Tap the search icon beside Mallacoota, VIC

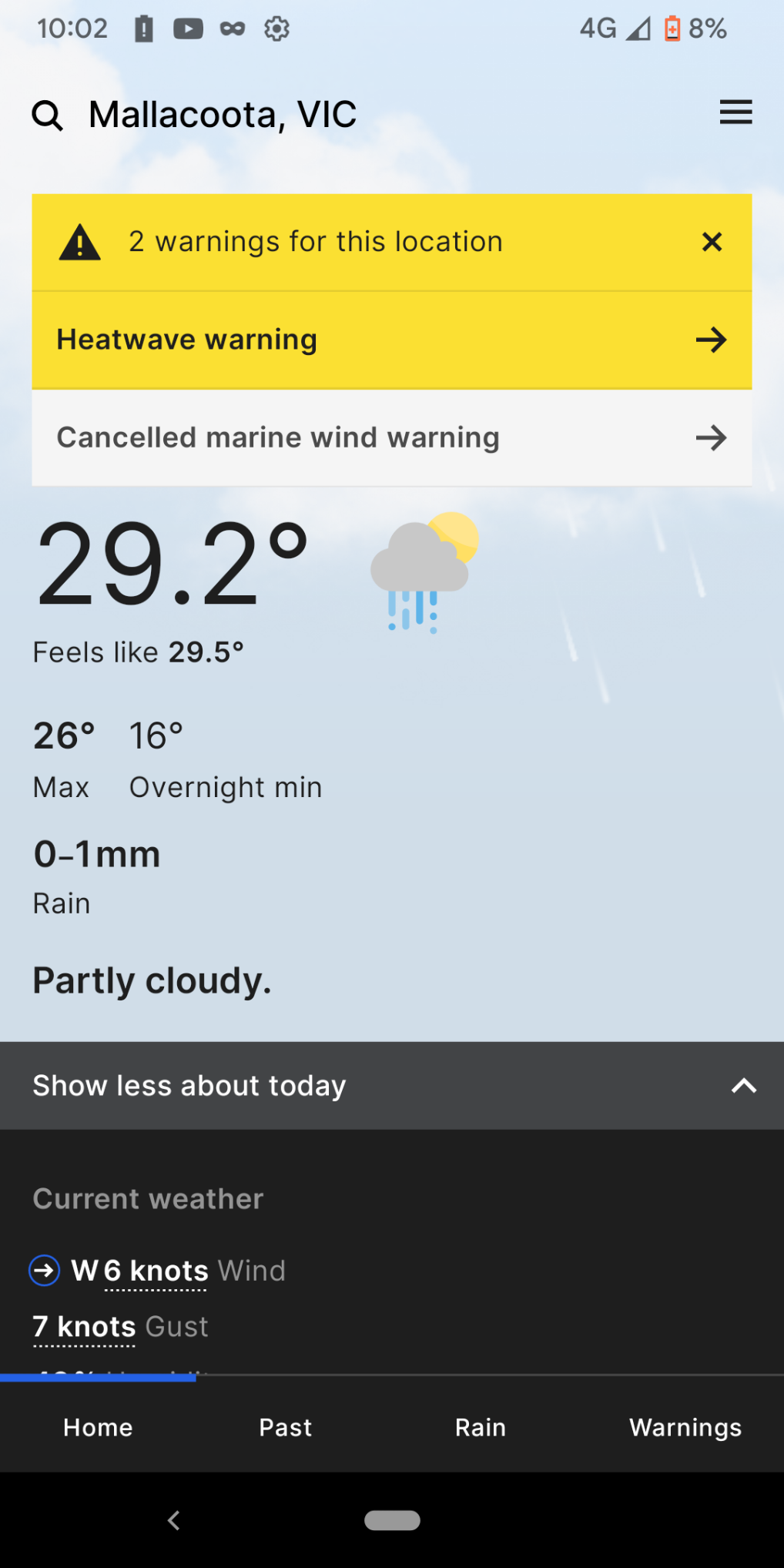pos(48,116)
